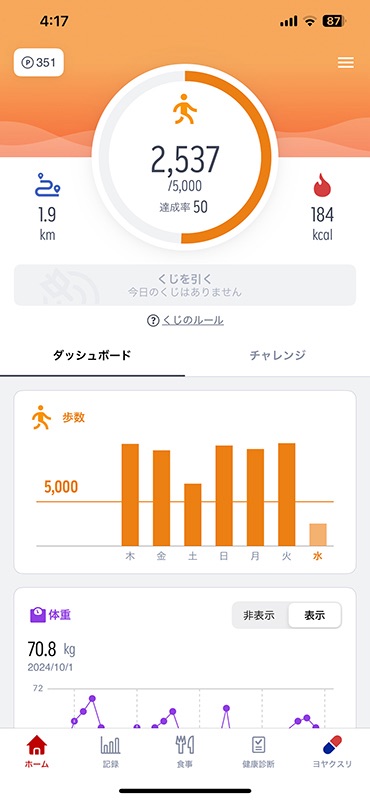Open the くじのルール link
Image resolution: width=370 pixels, height=800 pixels.
pyautogui.click(x=185, y=320)
